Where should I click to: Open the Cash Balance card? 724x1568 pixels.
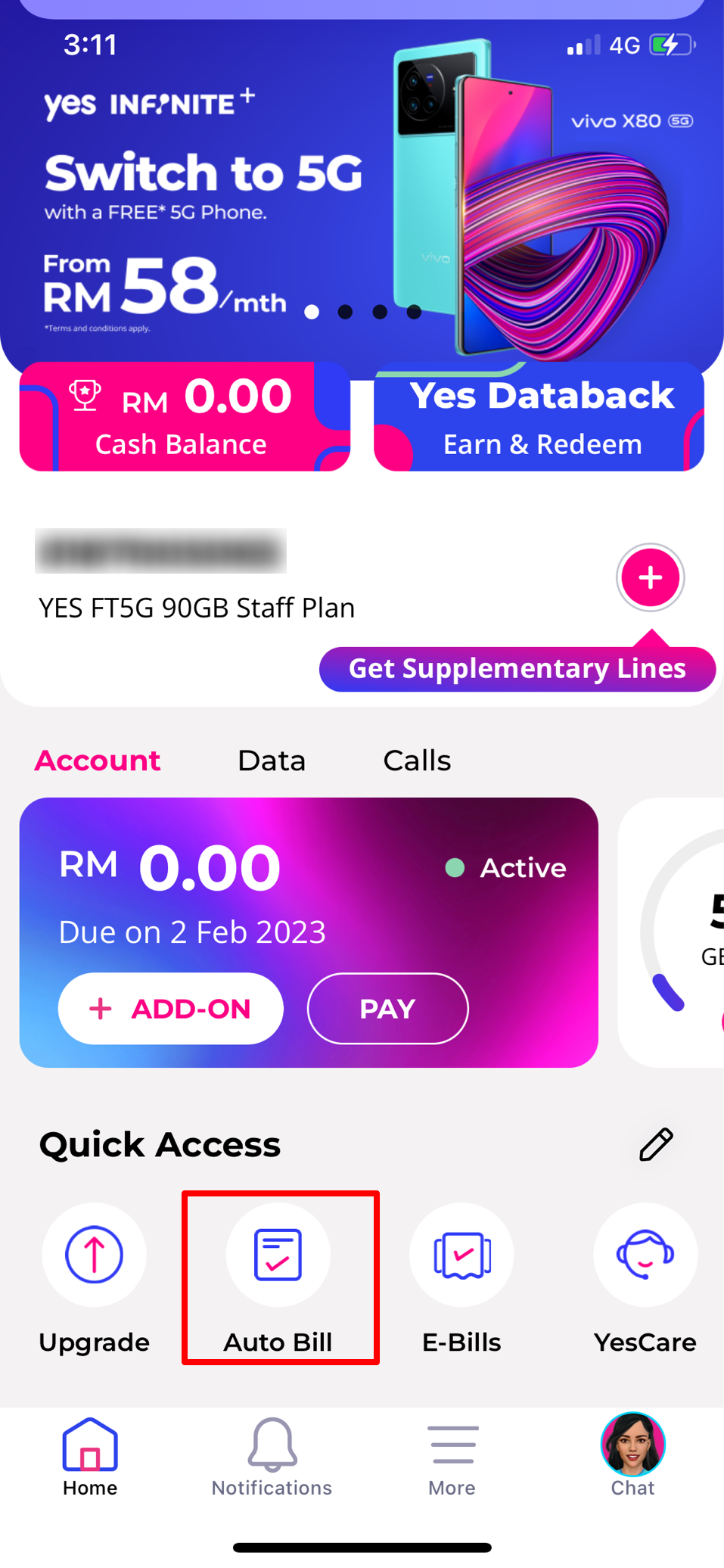click(x=184, y=417)
